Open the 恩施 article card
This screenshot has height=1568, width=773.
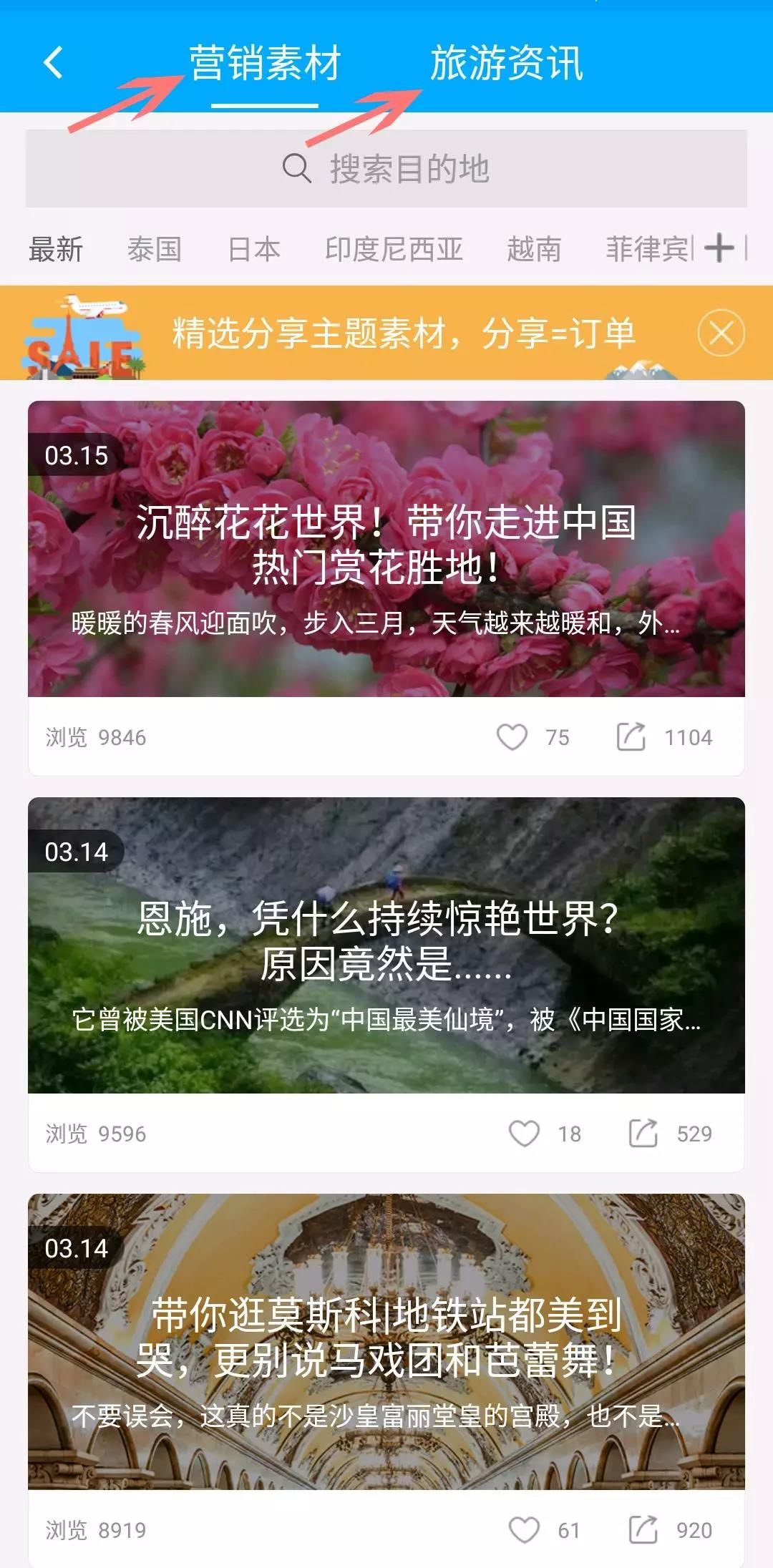point(386,945)
